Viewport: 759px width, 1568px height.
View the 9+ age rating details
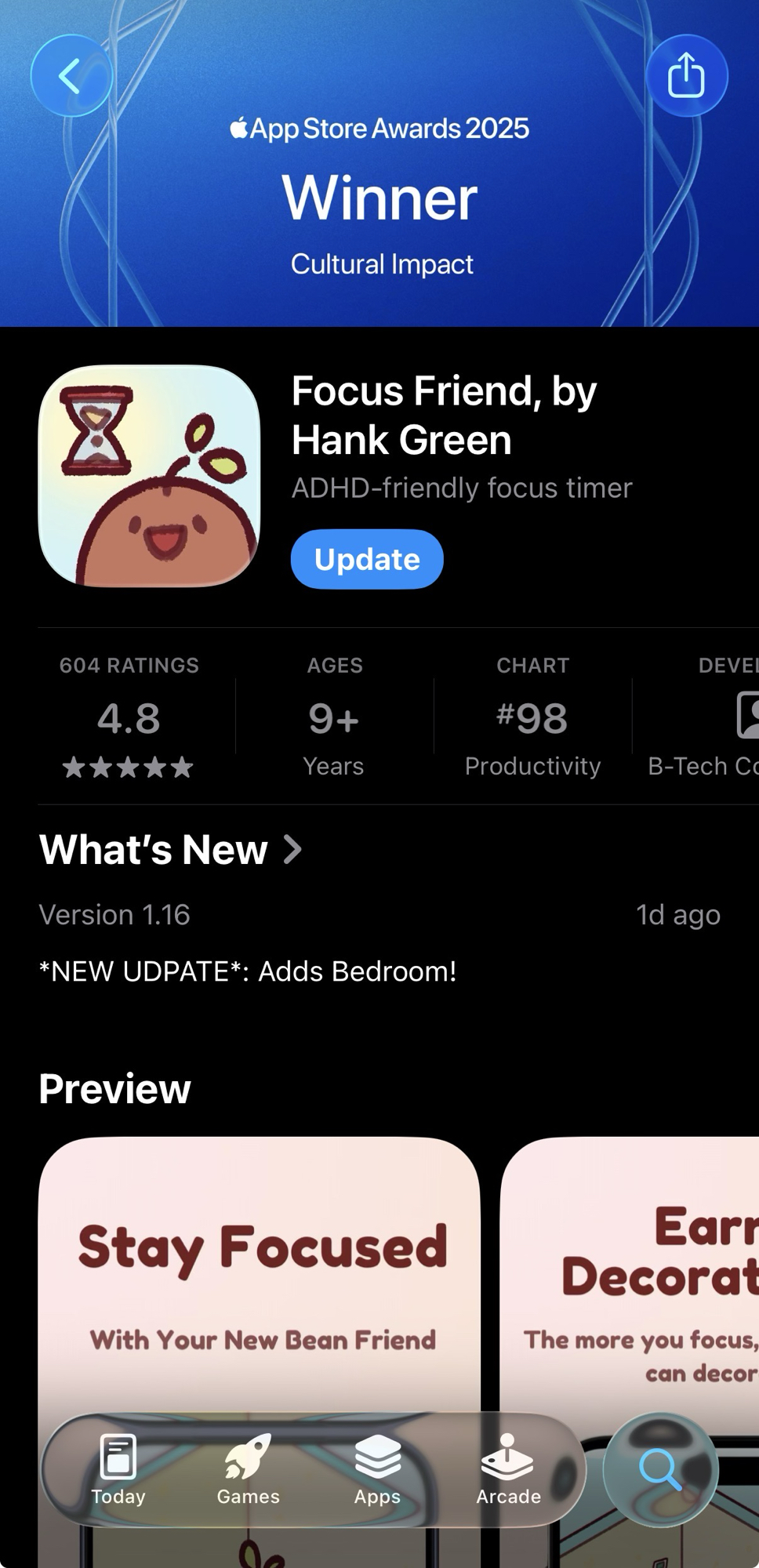[334, 717]
